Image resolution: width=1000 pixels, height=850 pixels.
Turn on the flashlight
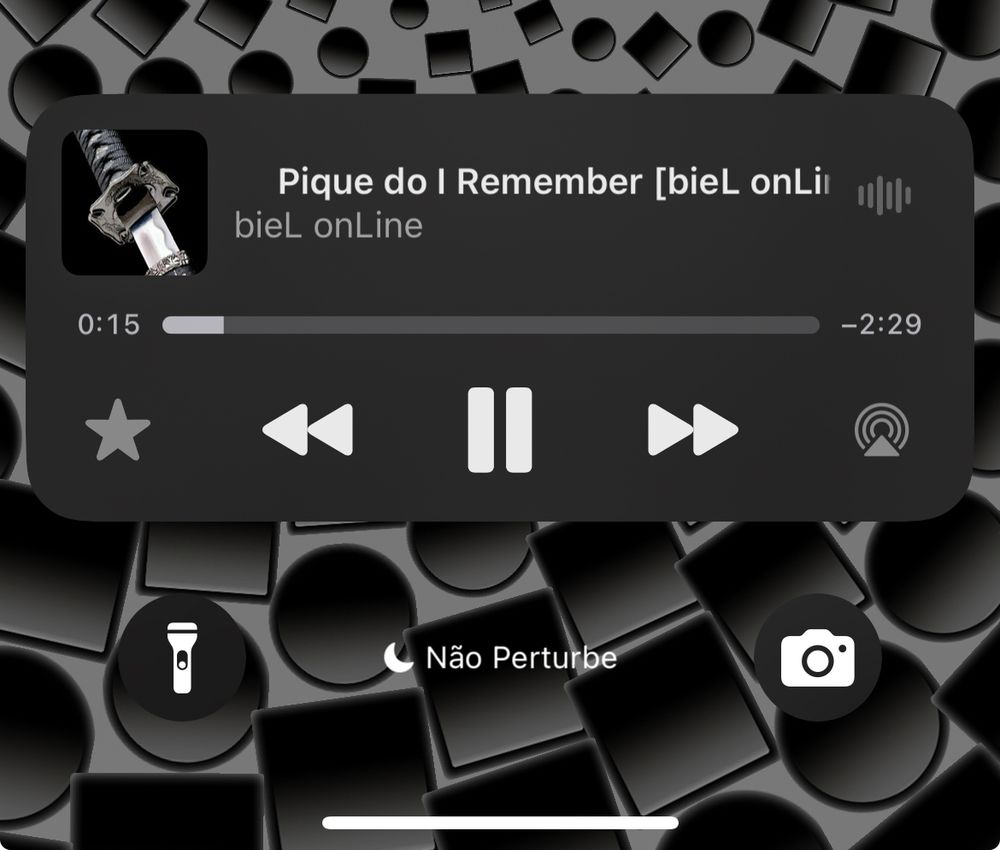pos(181,657)
